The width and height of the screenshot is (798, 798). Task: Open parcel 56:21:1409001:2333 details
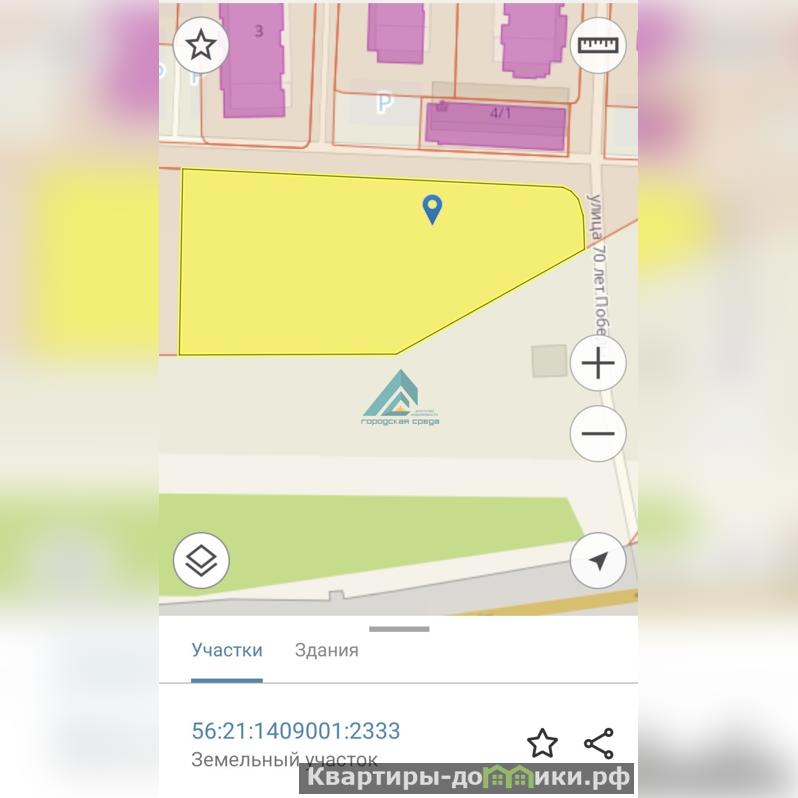click(x=296, y=731)
